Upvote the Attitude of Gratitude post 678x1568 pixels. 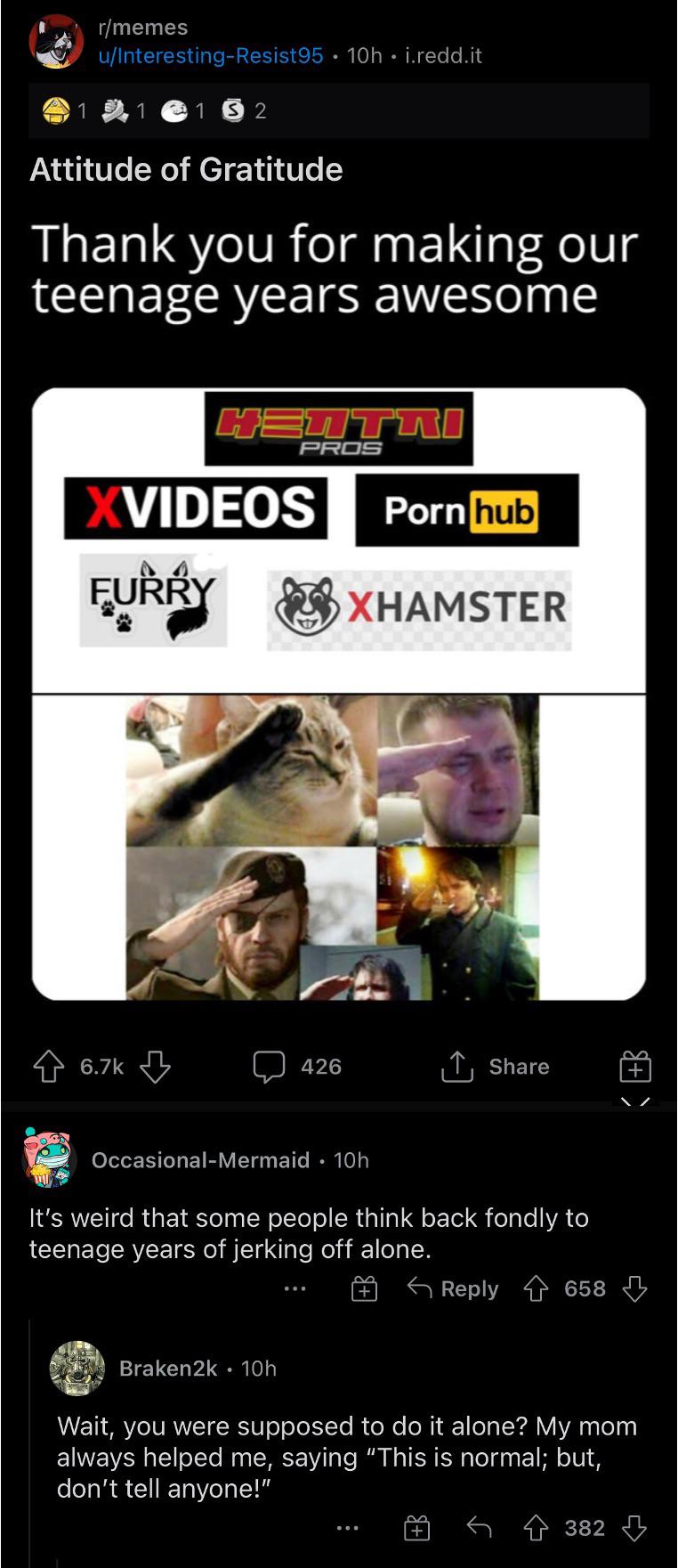49,1066
